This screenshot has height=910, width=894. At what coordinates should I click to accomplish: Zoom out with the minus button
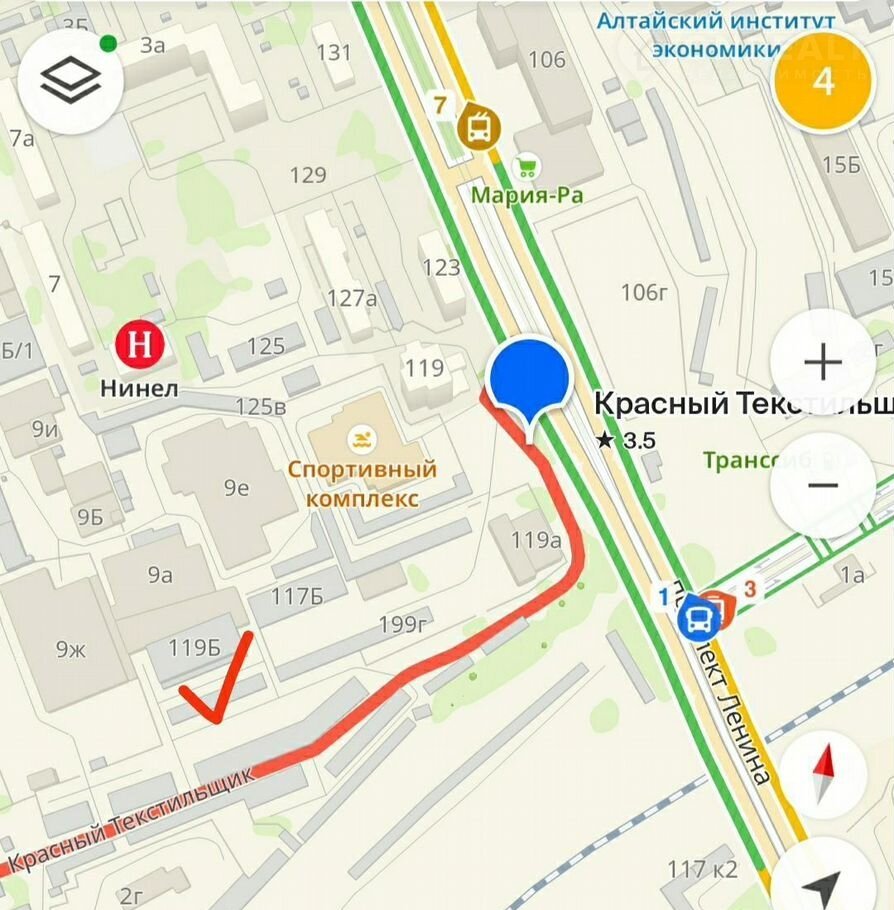coord(823,486)
